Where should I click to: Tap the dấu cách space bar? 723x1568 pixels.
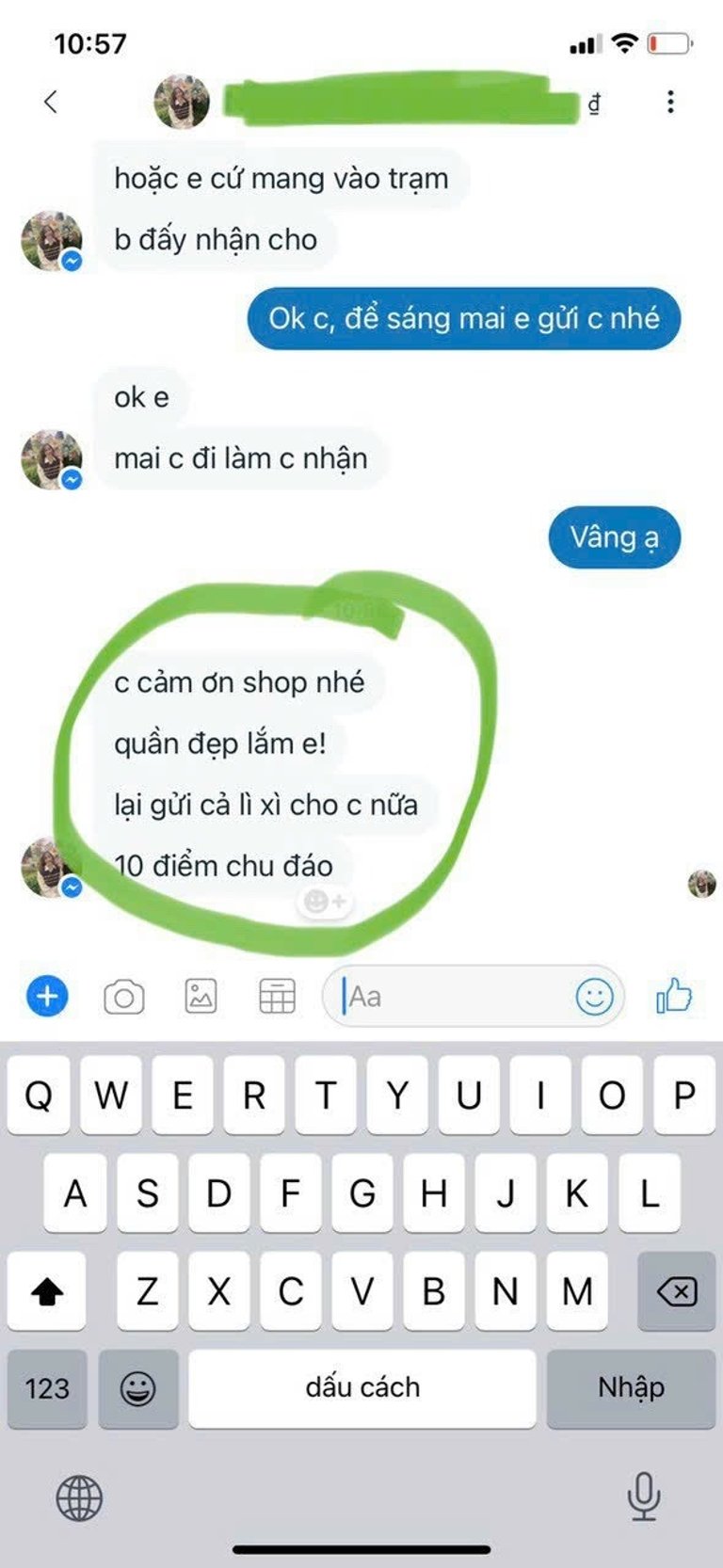pyautogui.click(x=362, y=1388)
